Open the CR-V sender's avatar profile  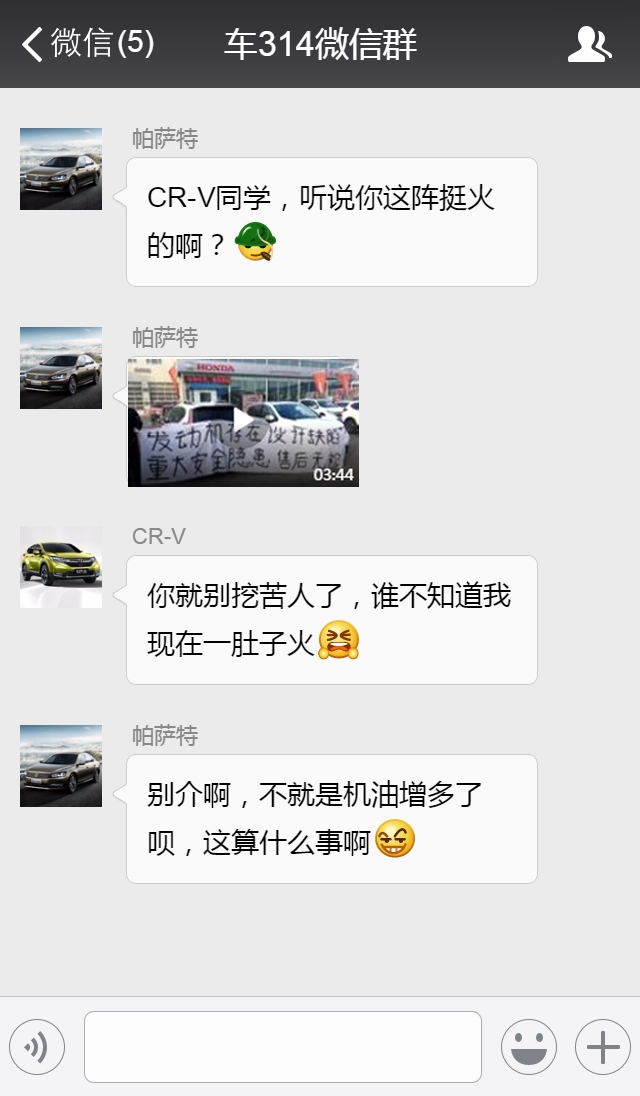point(61,567)
